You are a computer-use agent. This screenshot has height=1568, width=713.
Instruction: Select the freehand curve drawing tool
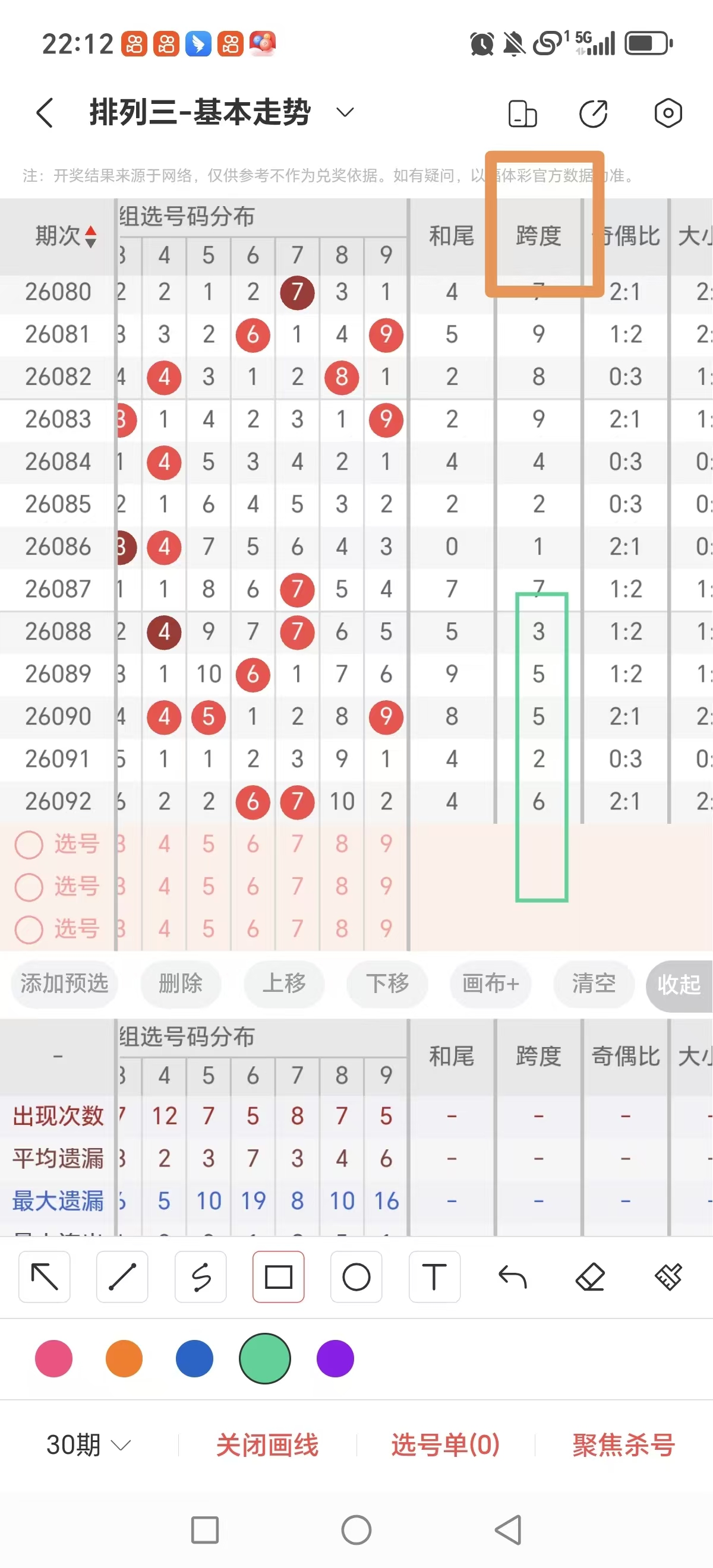tap(200, 1276)
